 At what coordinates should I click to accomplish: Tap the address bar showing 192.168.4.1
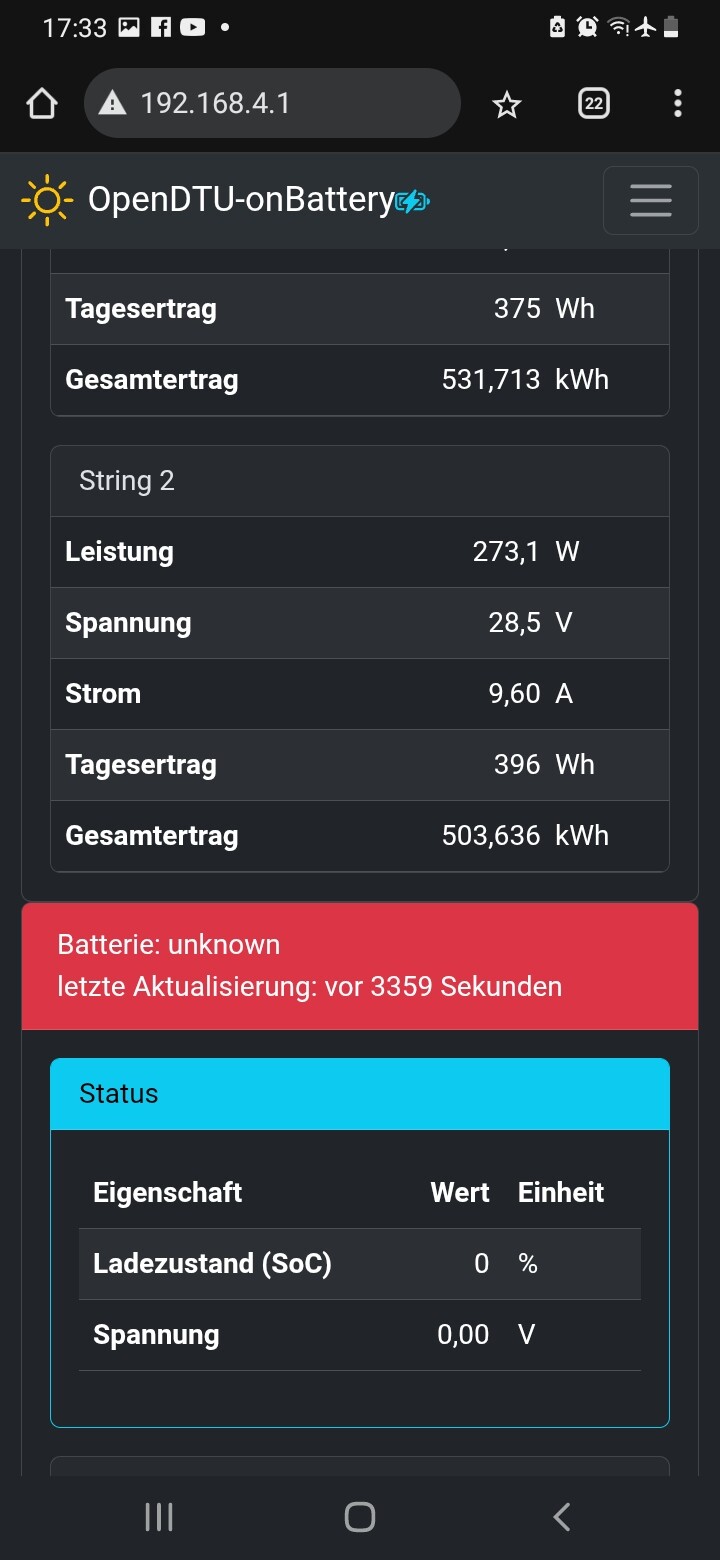tap(270, 103)
